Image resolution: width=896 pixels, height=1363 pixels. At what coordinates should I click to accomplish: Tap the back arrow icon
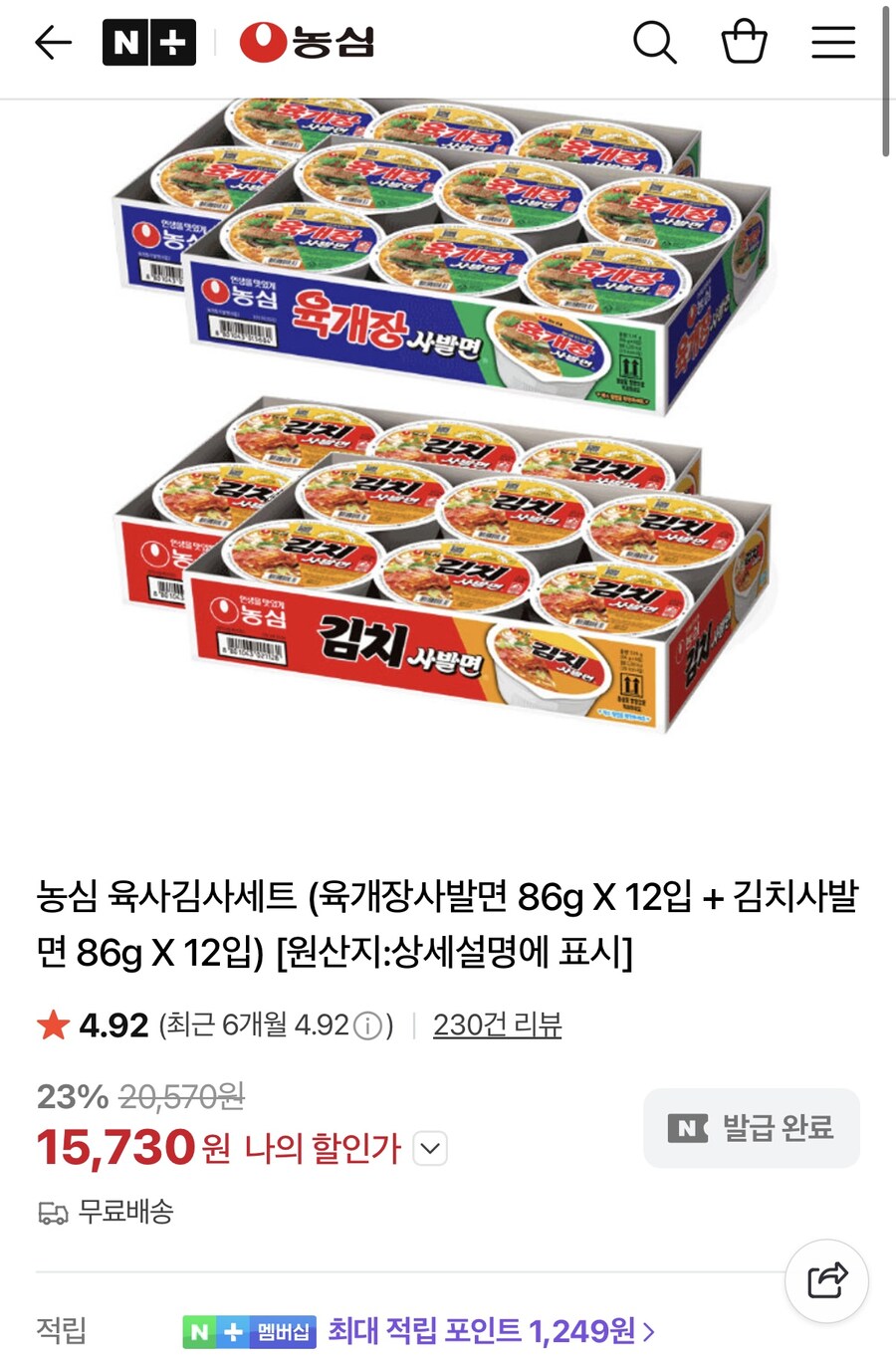point(53,42)
